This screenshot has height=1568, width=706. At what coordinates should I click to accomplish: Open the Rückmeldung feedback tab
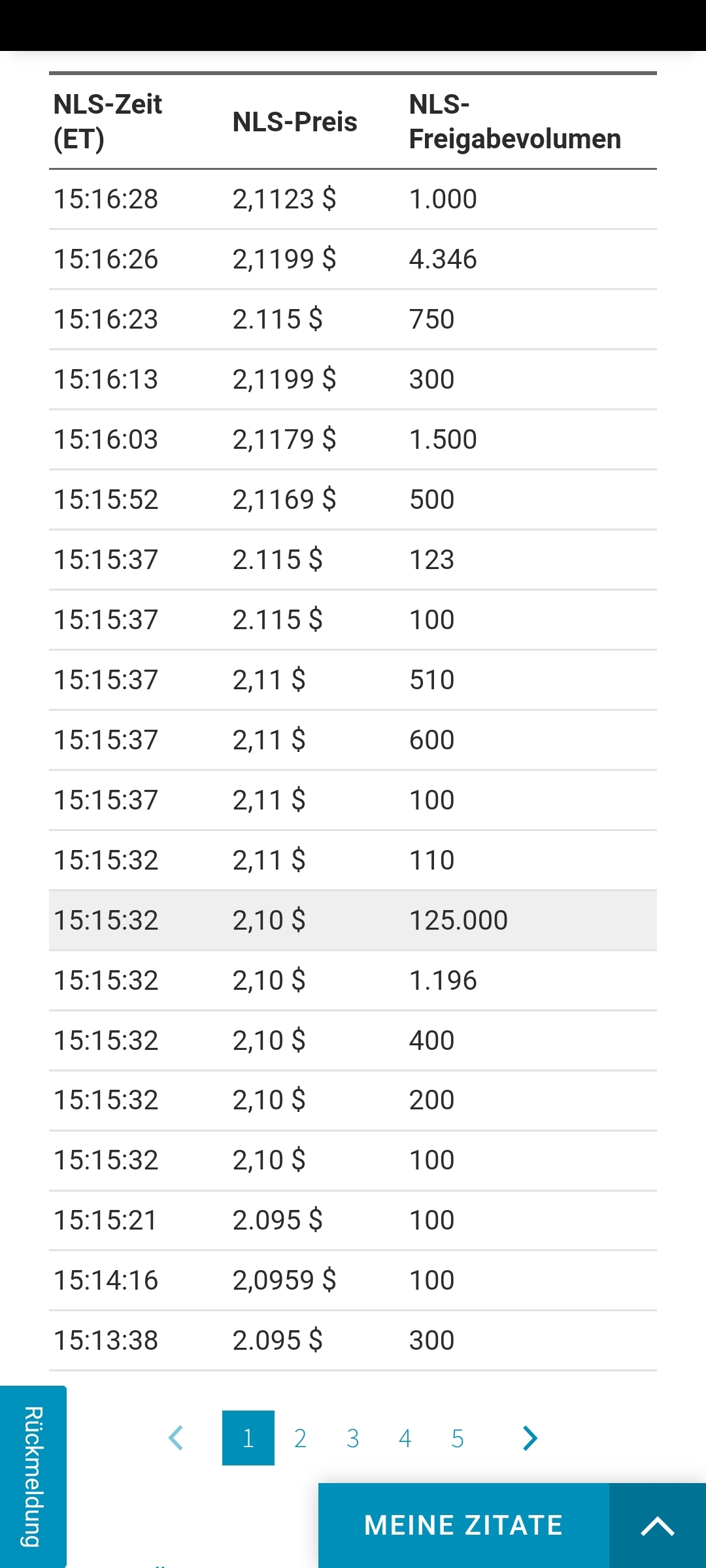tap(33, 1477)
